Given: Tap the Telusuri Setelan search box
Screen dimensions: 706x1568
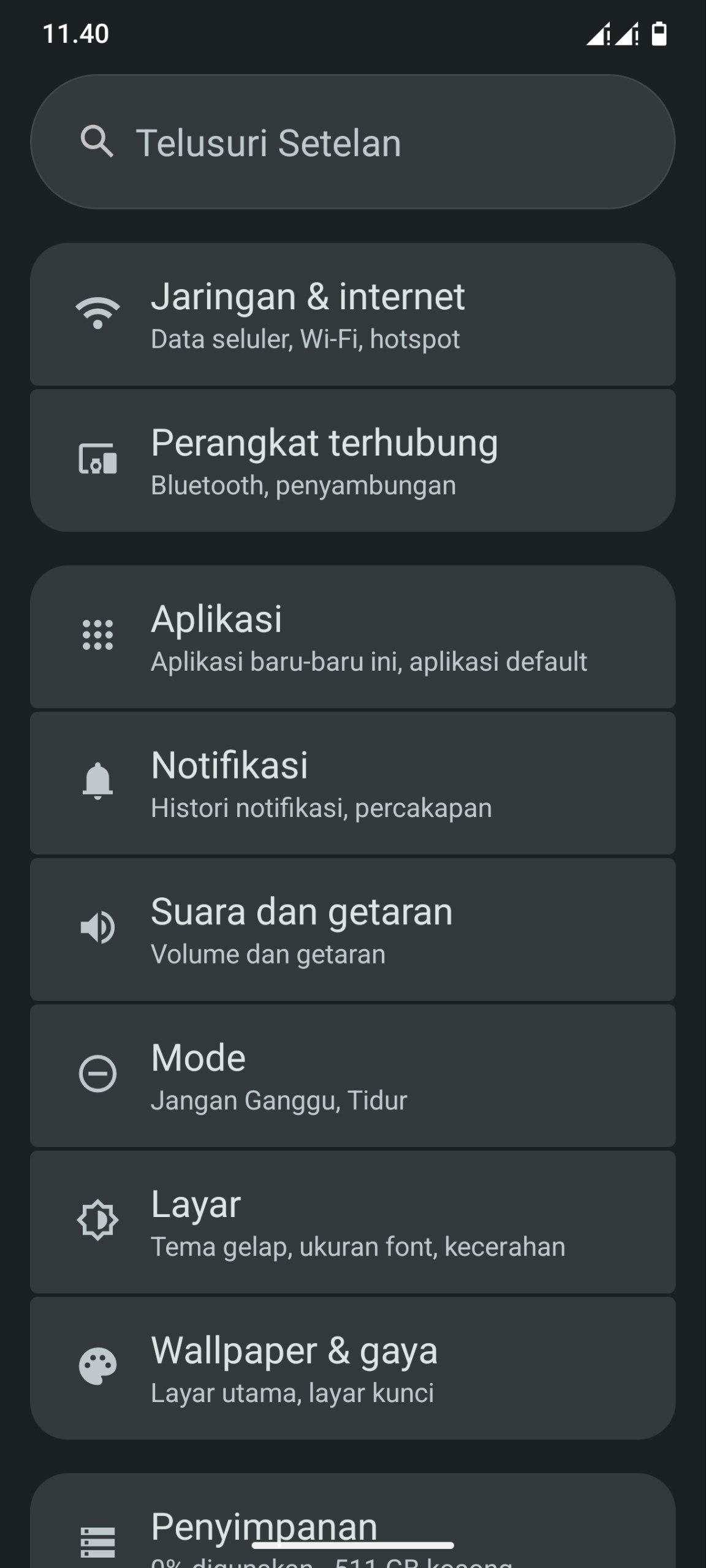Looking at the screenshot, I should (x=353, y=142).
